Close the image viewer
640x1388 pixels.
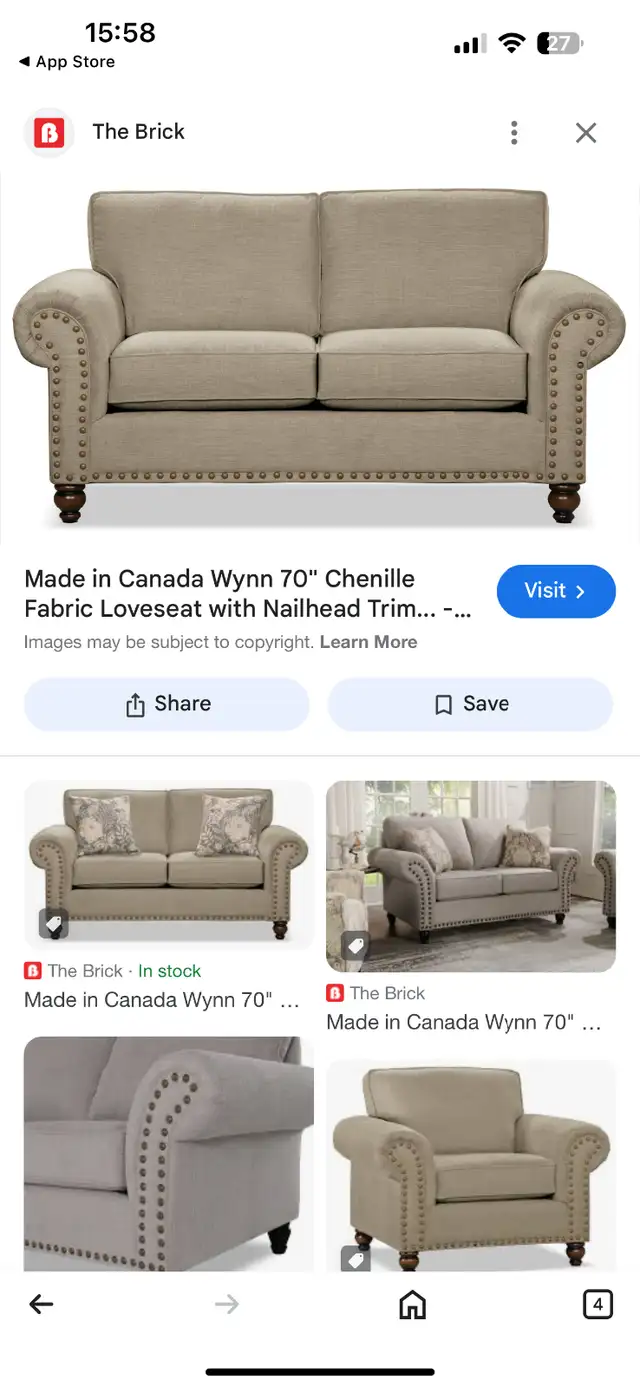click(x=586, y=133)
